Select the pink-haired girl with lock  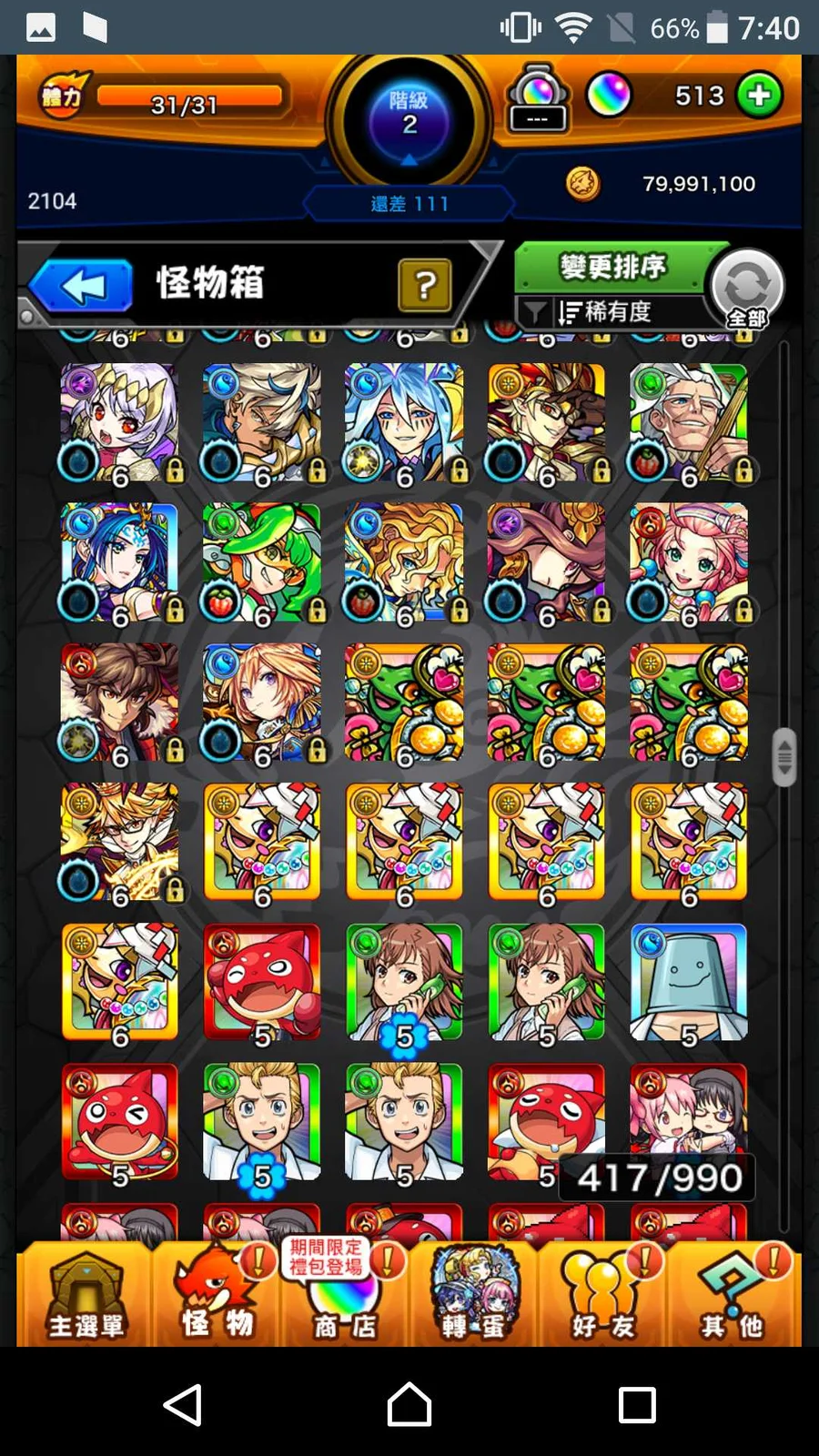(x=689, y=562)
